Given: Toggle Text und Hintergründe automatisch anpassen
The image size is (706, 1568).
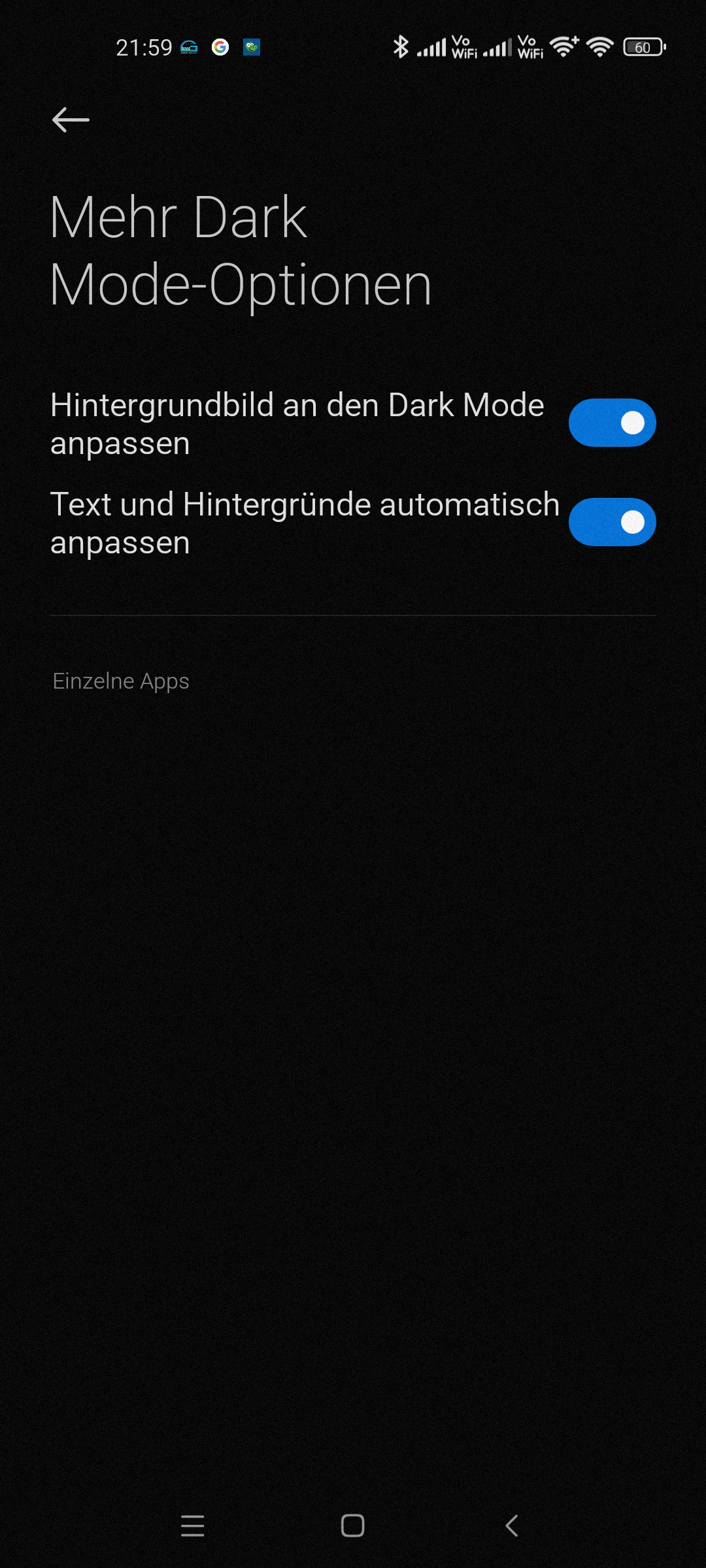Looking at the screenshot, I should pyautogui.click(x=612, y=522).
